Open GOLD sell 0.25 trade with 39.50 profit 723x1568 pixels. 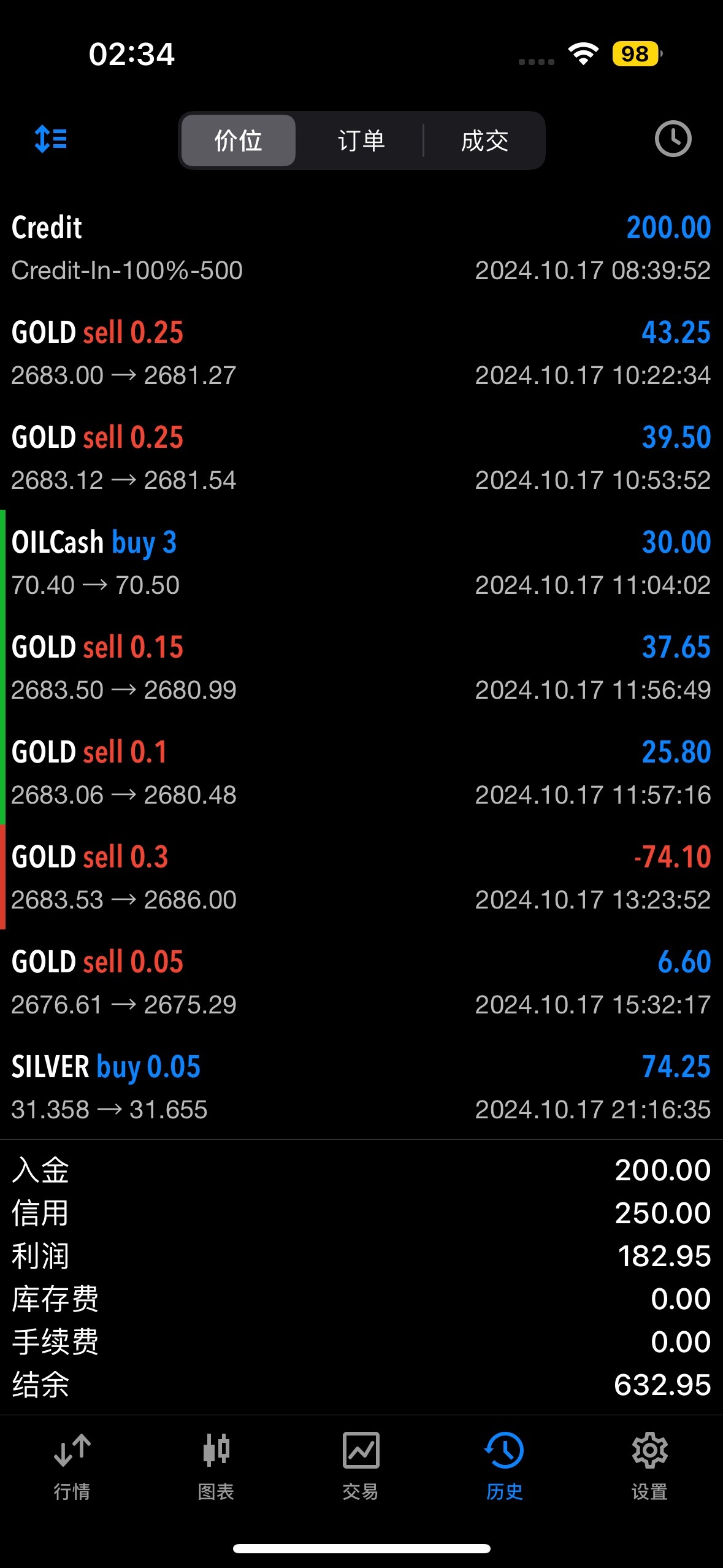pyautogui.click(x=361, y=458)
